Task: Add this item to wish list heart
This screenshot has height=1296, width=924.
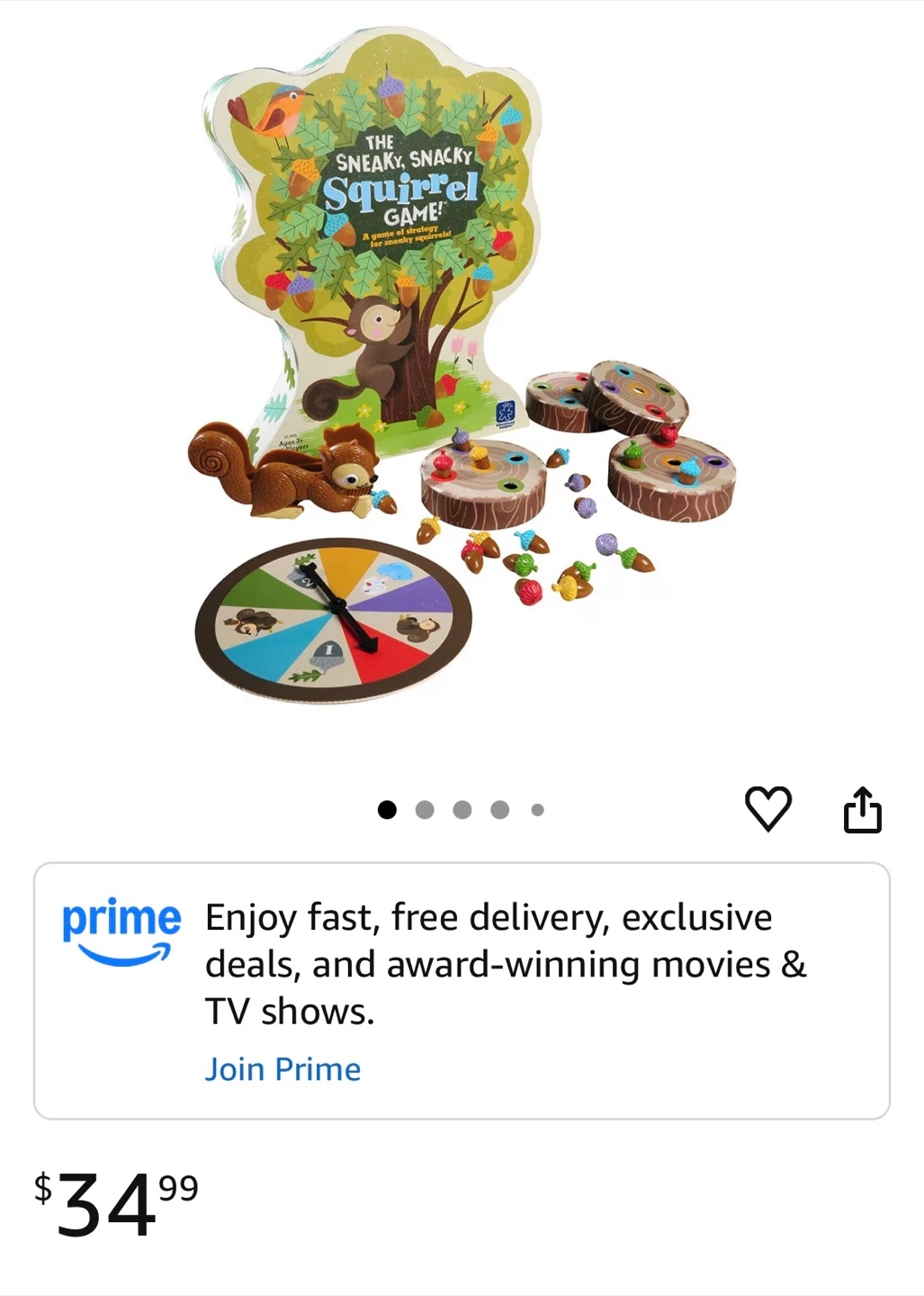Action: 768,808
